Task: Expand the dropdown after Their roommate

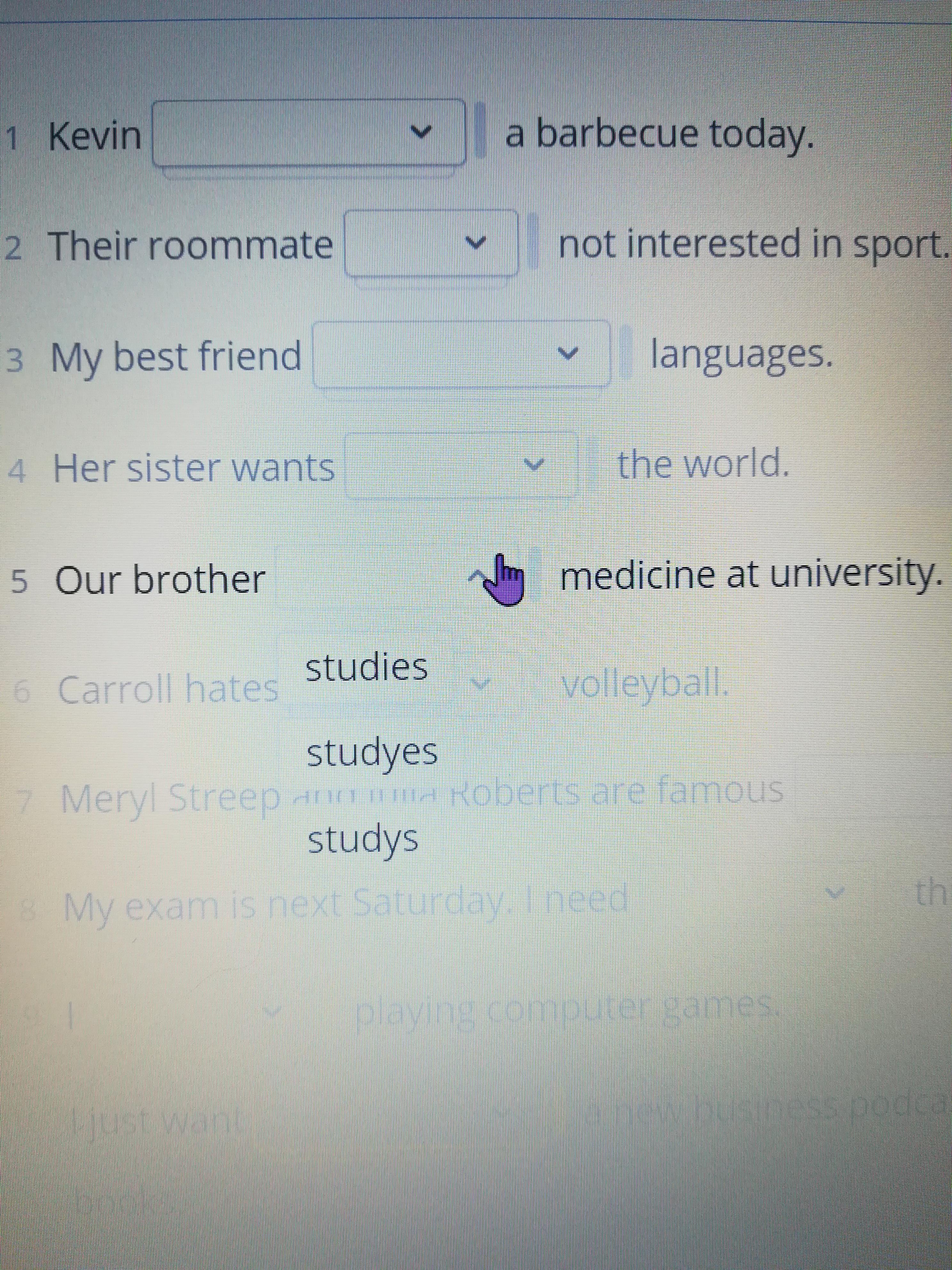Action: 431,243
